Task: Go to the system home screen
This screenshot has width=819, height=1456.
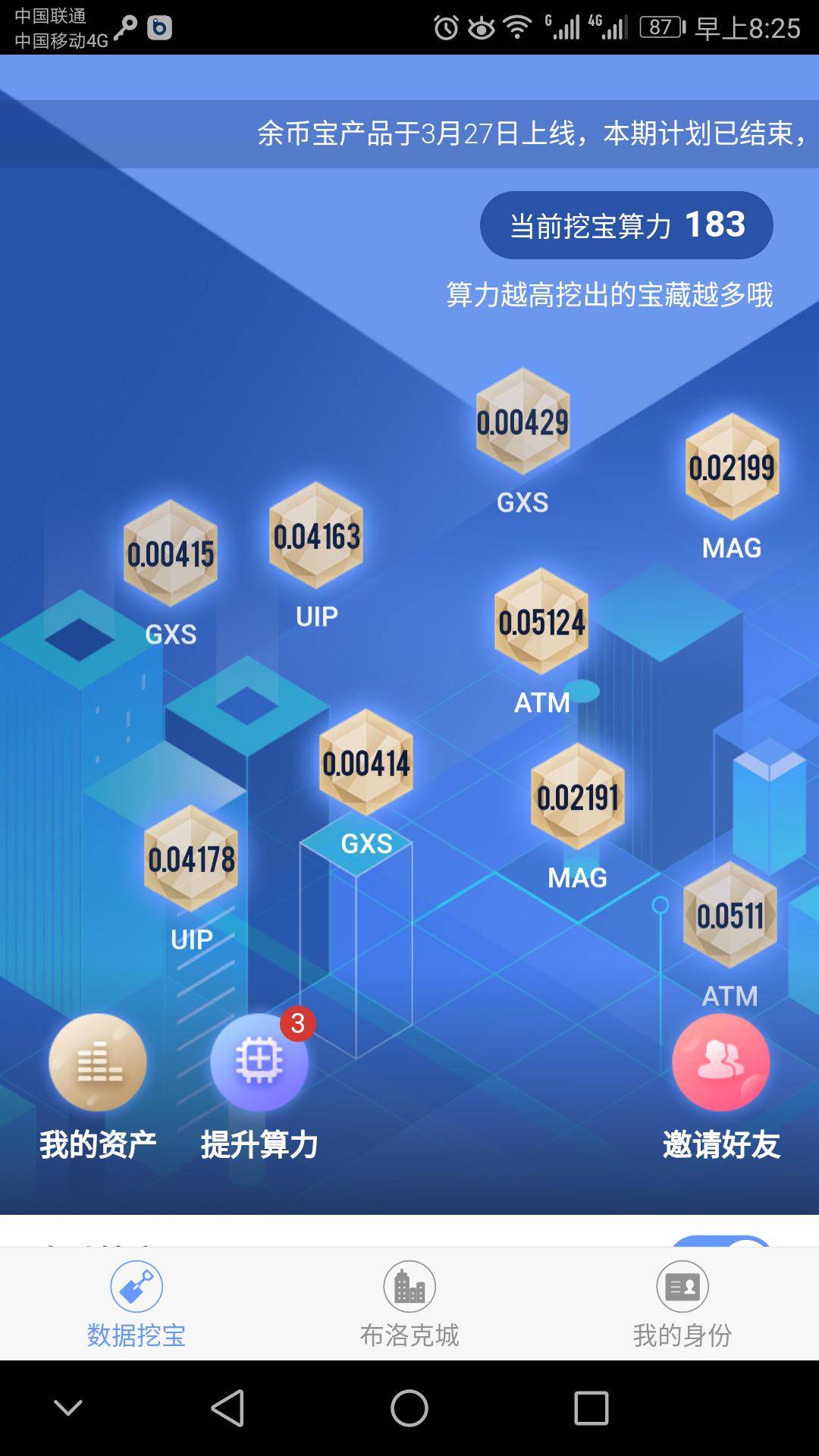Action: pyautogui.click(x=409, y=1408)
